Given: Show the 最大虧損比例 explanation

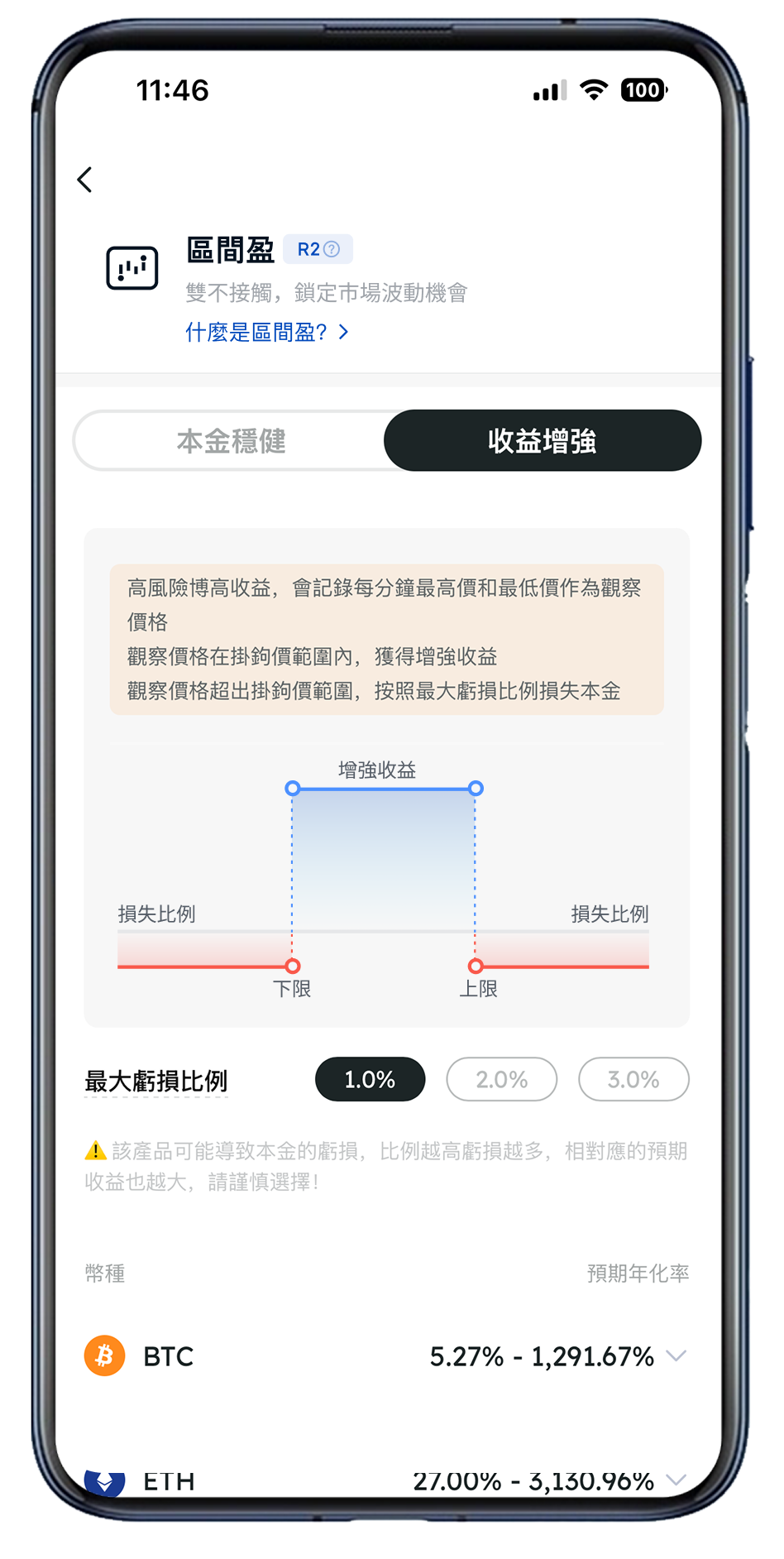Looking at the screenshot, I should [x=155, y=1082].
